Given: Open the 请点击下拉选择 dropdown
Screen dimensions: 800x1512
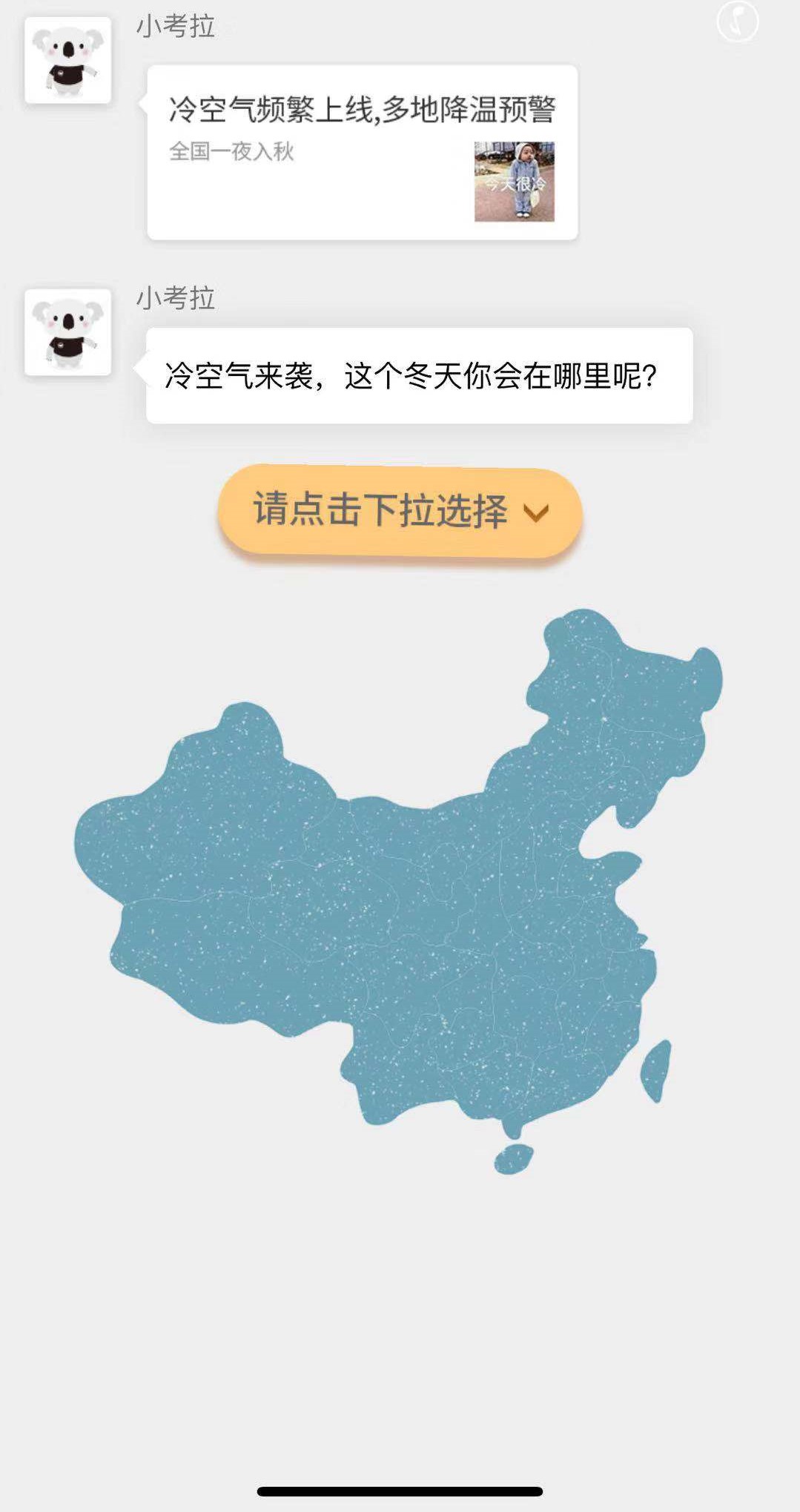Looking at the screenshot, I should (400, 510).
